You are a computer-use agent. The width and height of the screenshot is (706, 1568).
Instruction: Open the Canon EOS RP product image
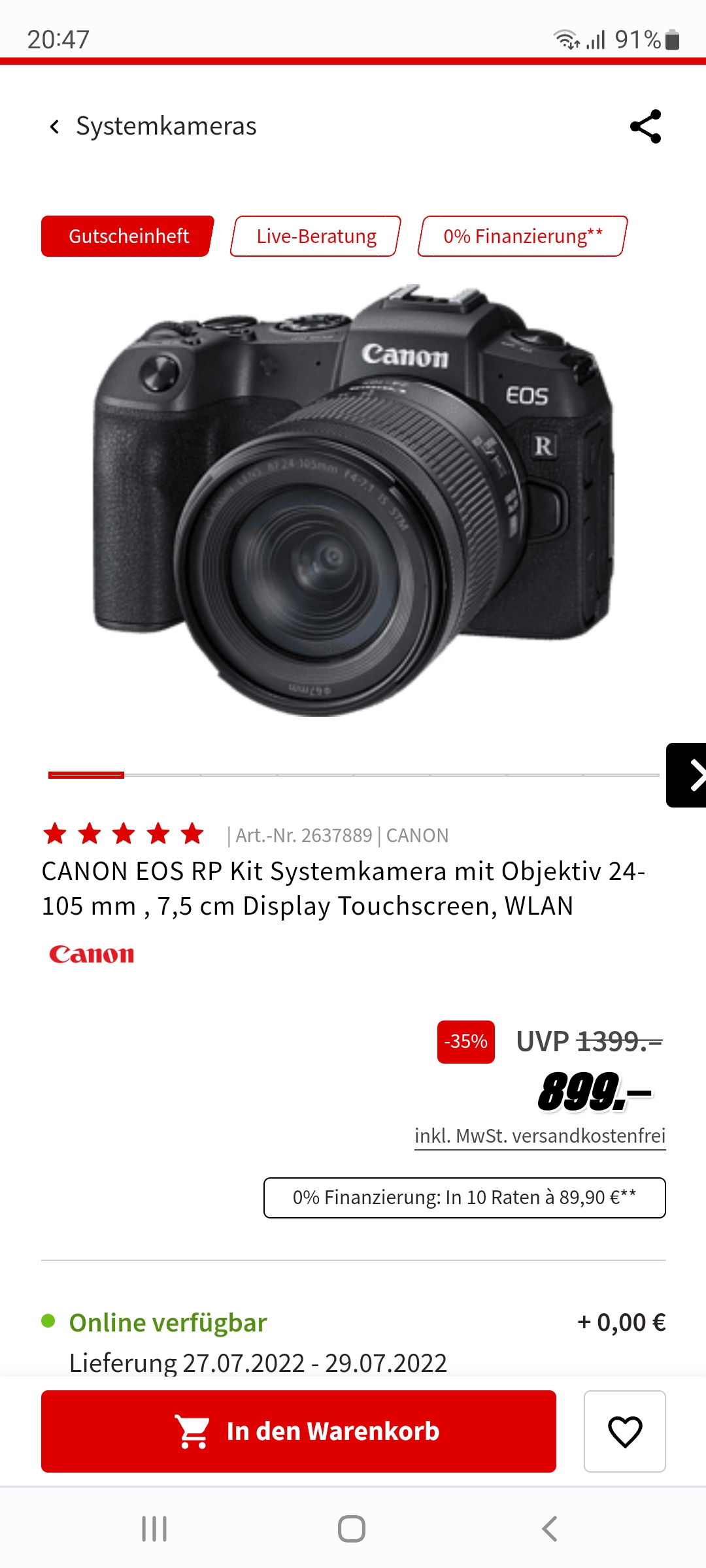point(353,500)
